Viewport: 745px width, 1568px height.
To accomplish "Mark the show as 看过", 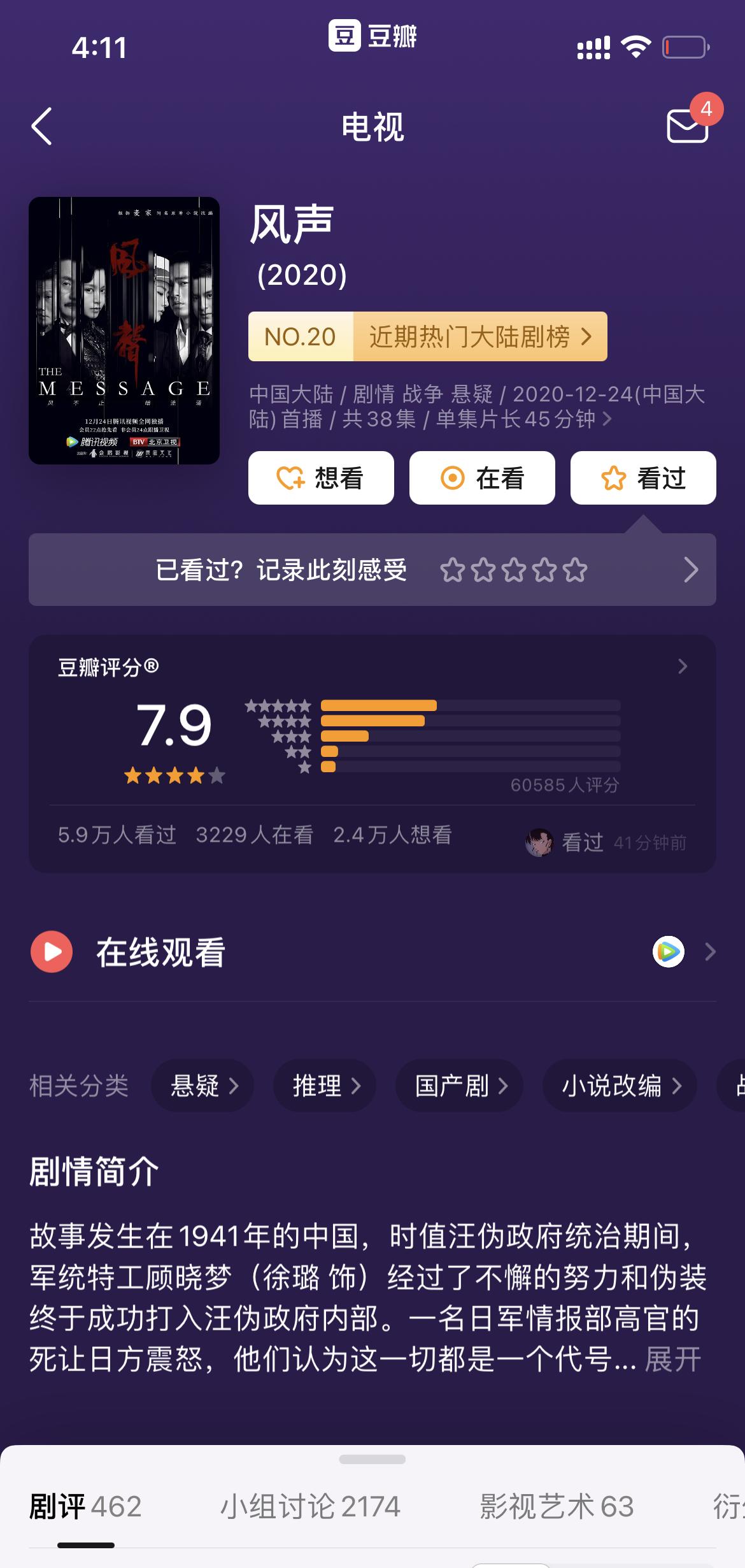I will [x=643, y=478].
